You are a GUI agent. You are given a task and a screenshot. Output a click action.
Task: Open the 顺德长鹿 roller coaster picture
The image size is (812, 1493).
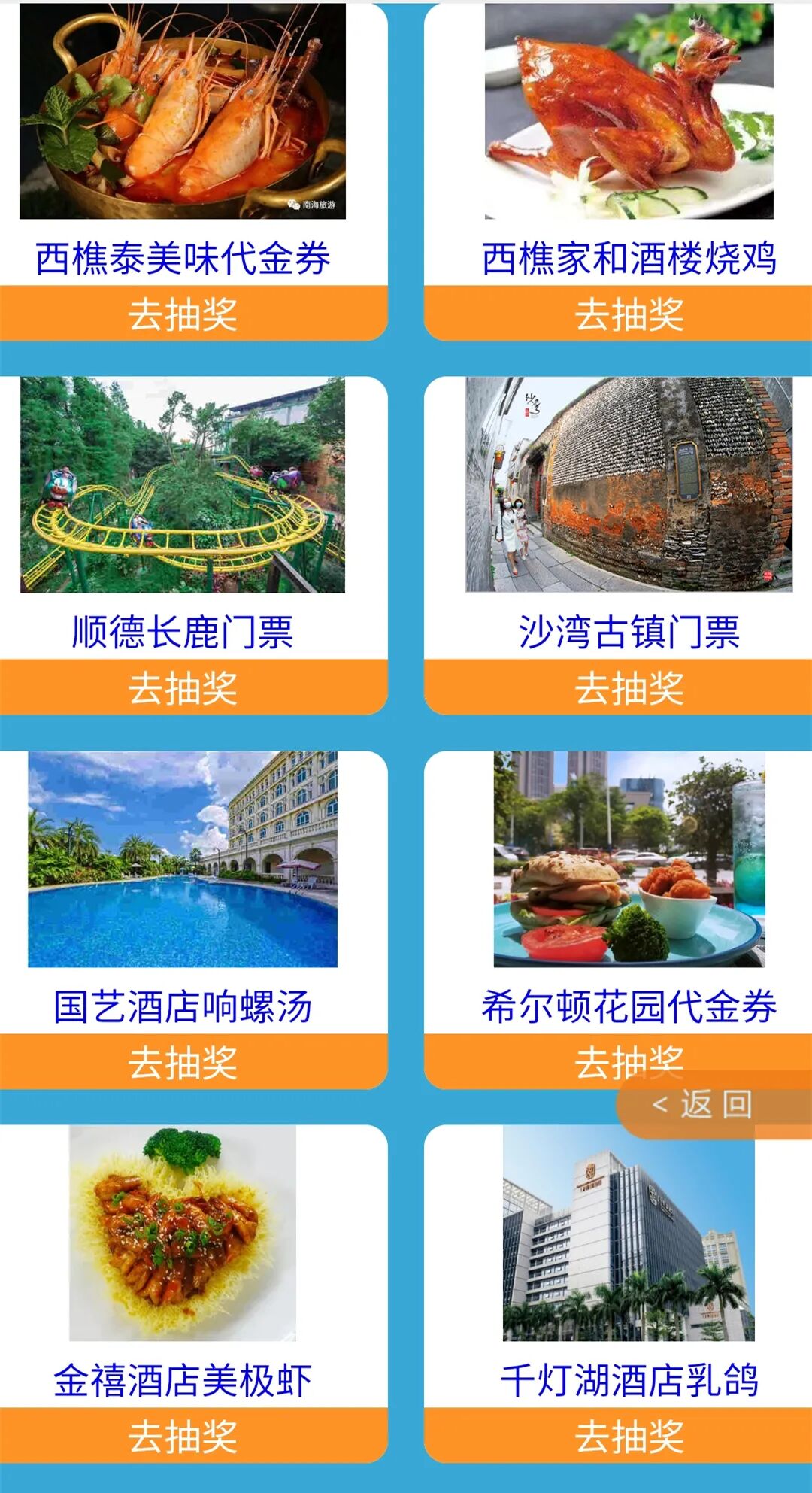click(183, 484)
